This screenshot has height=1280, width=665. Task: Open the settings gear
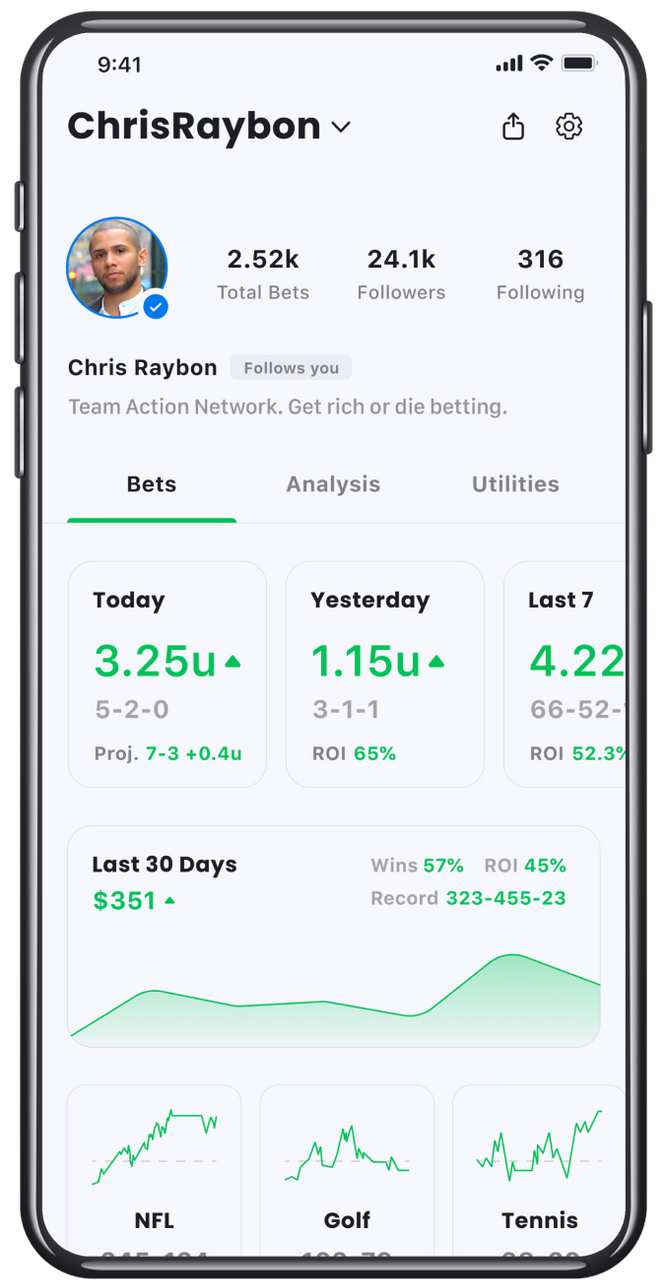(569, 127)
